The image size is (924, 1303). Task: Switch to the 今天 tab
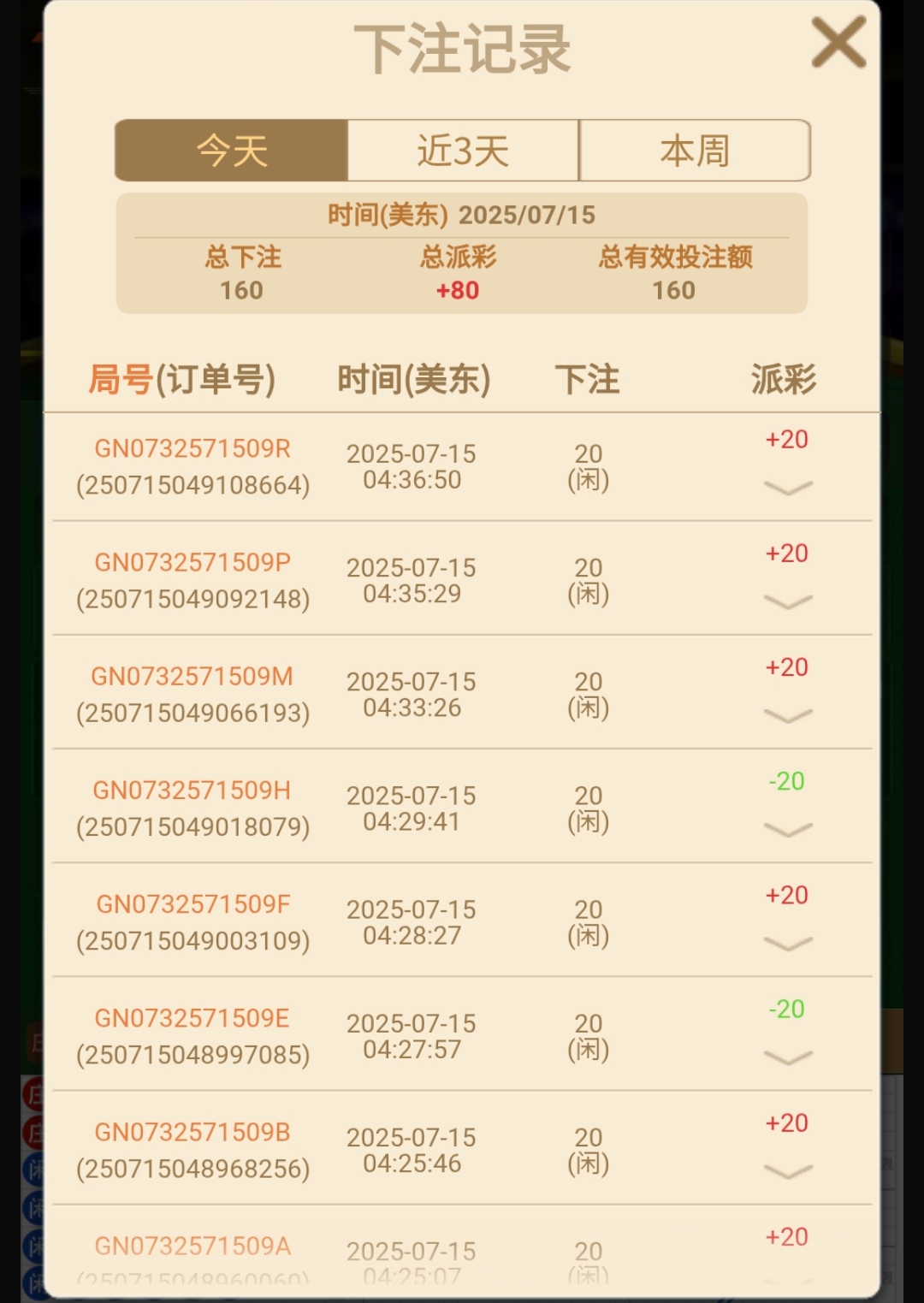232,151
